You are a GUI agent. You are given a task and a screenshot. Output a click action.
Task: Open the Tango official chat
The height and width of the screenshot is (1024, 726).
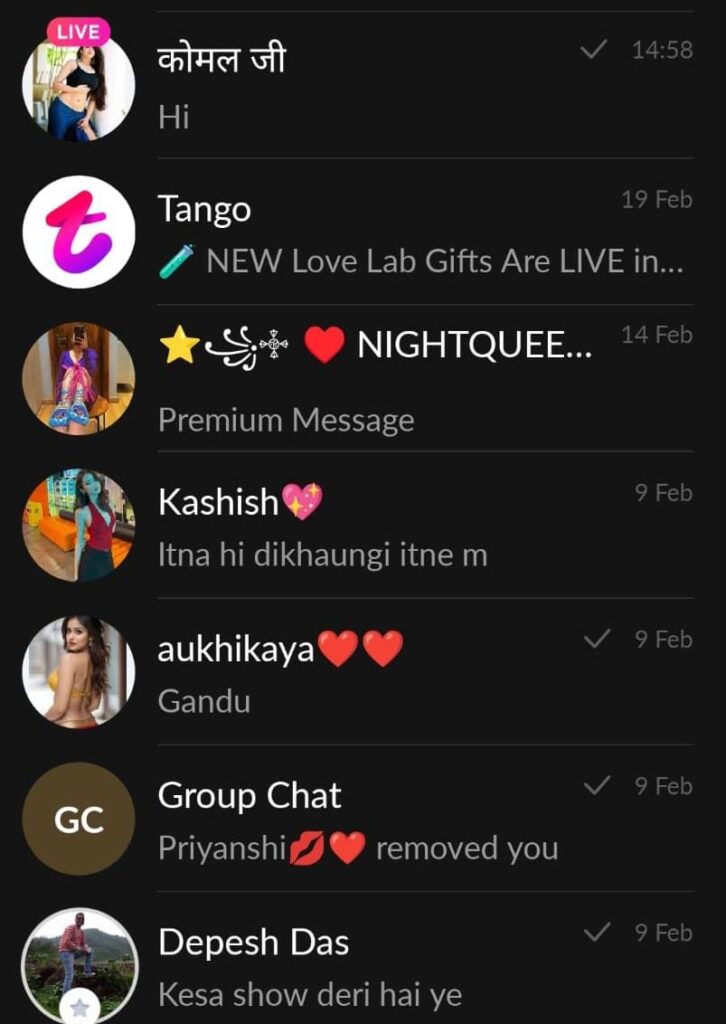(400, 234)
